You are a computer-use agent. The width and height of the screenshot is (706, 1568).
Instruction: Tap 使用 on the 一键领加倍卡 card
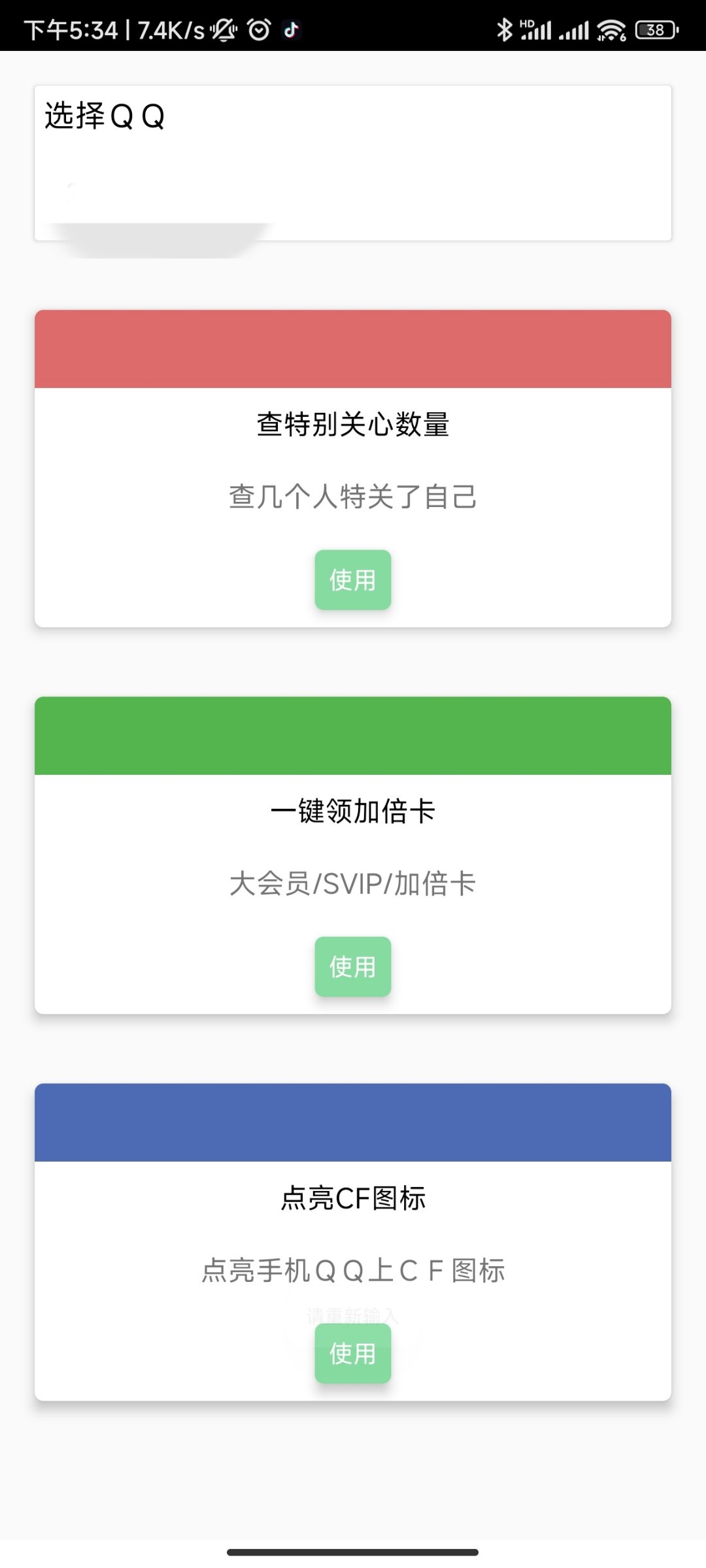point(352,968)
